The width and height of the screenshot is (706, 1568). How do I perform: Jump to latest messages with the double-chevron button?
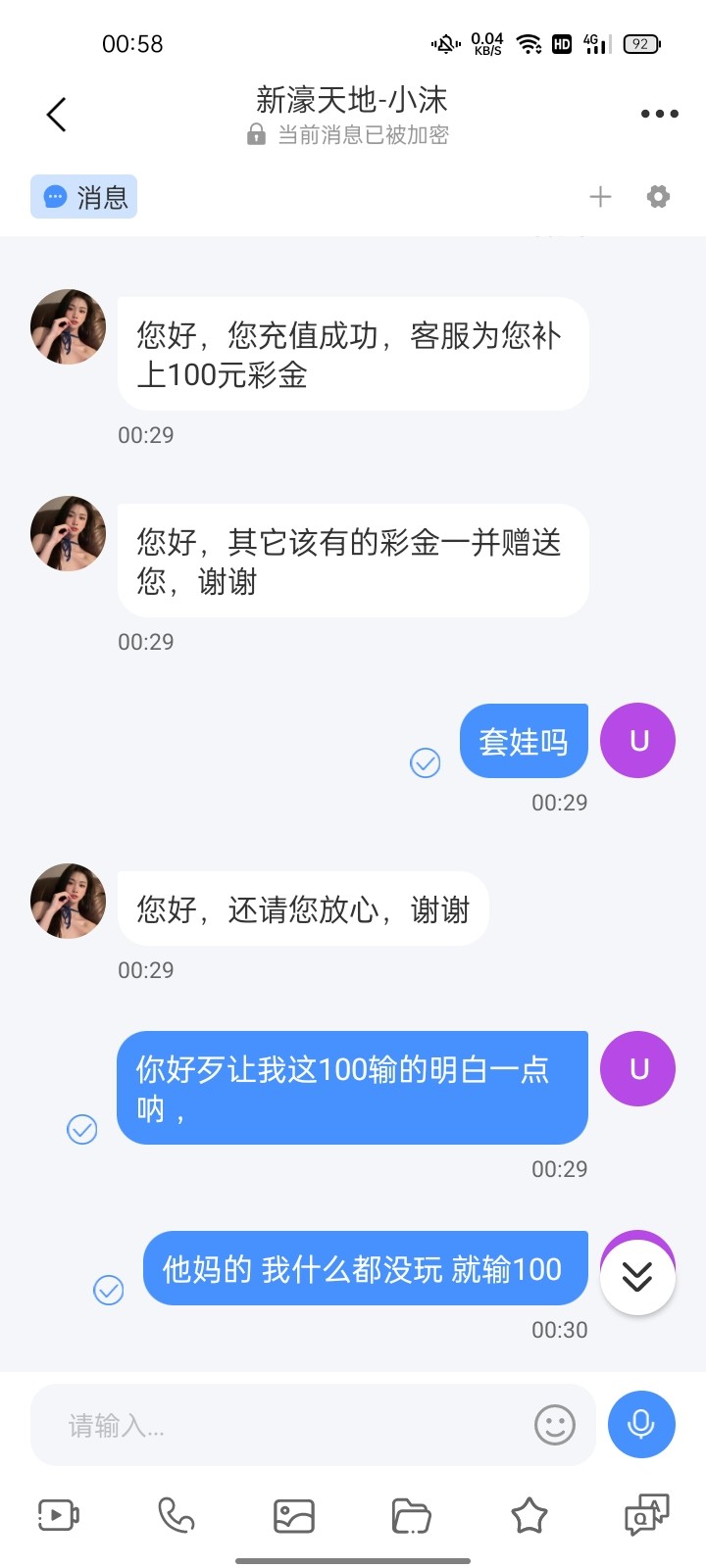click(637, 1276)
